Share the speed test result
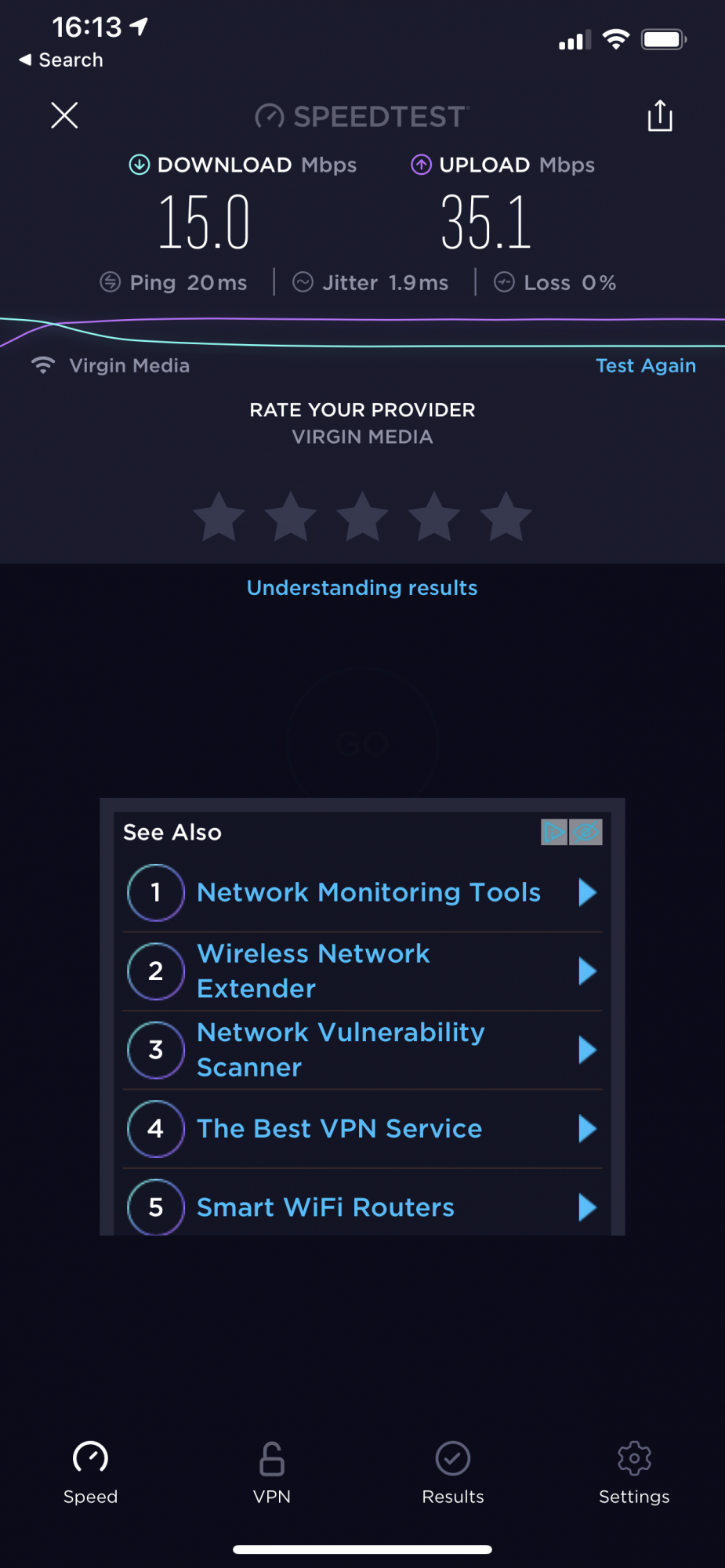The height and width of the screenshot is (1568, 725). point(660,115)
